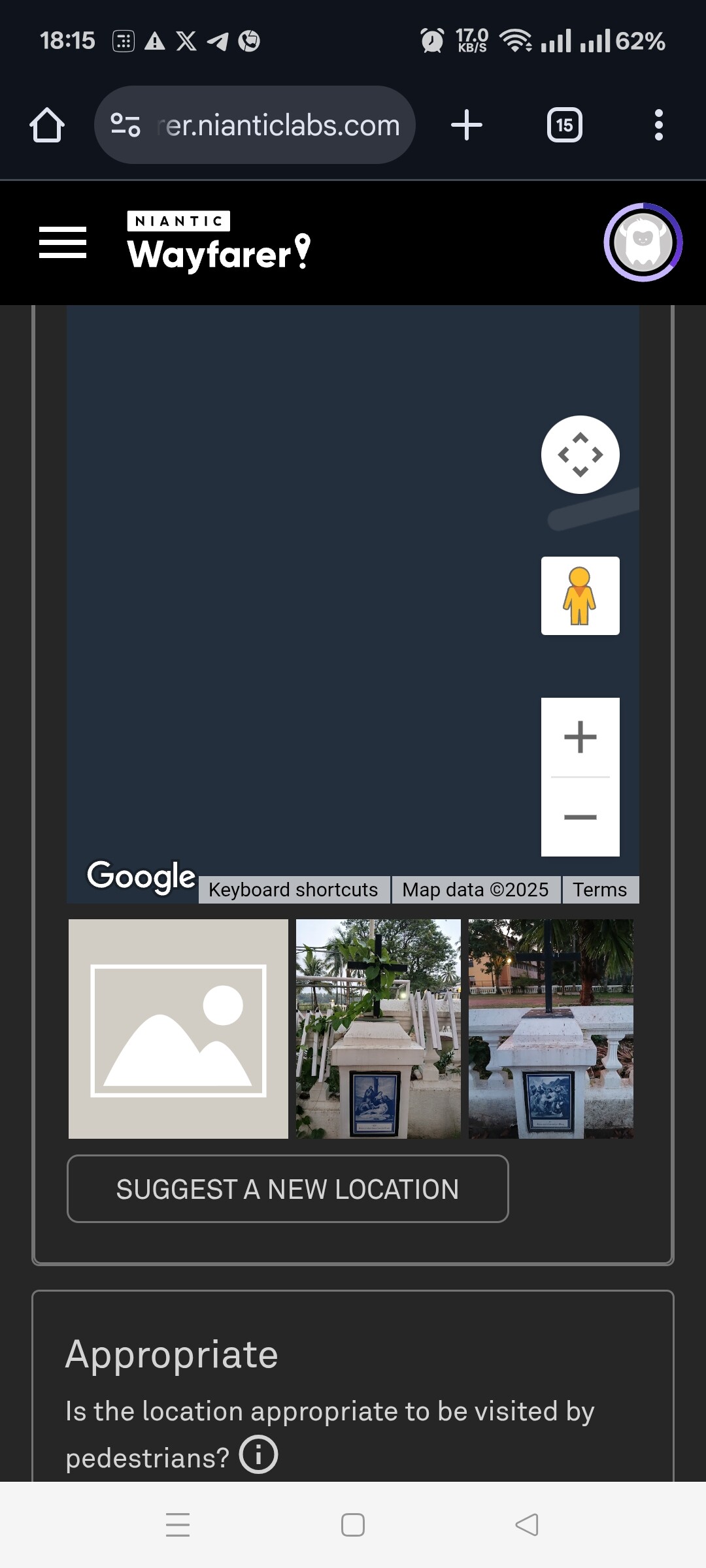Open the tab switcher showing 15
The width and height of the screenshot is (706, 1568).
pos(564,125)
